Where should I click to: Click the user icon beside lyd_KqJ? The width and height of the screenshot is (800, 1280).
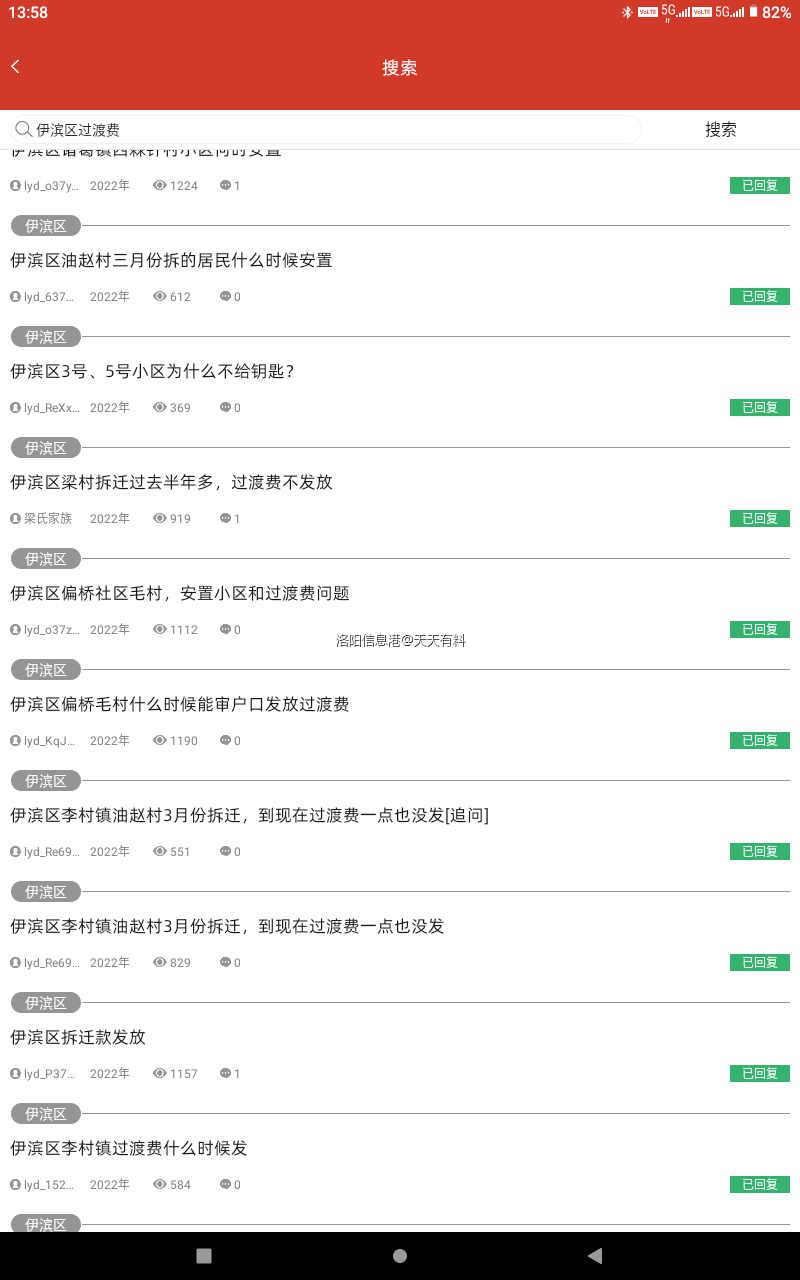16,740
